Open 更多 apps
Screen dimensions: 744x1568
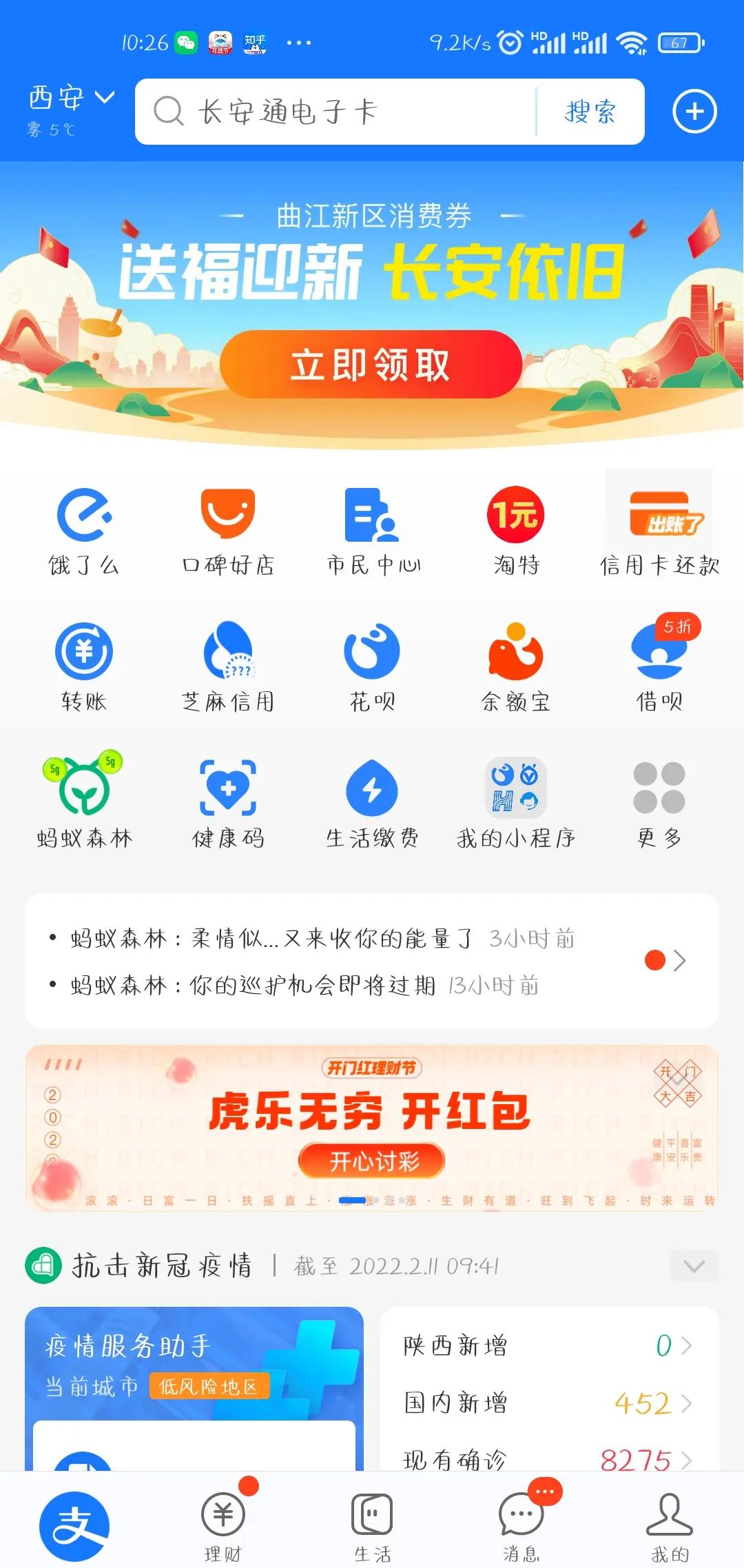click(x=659, y=800)
